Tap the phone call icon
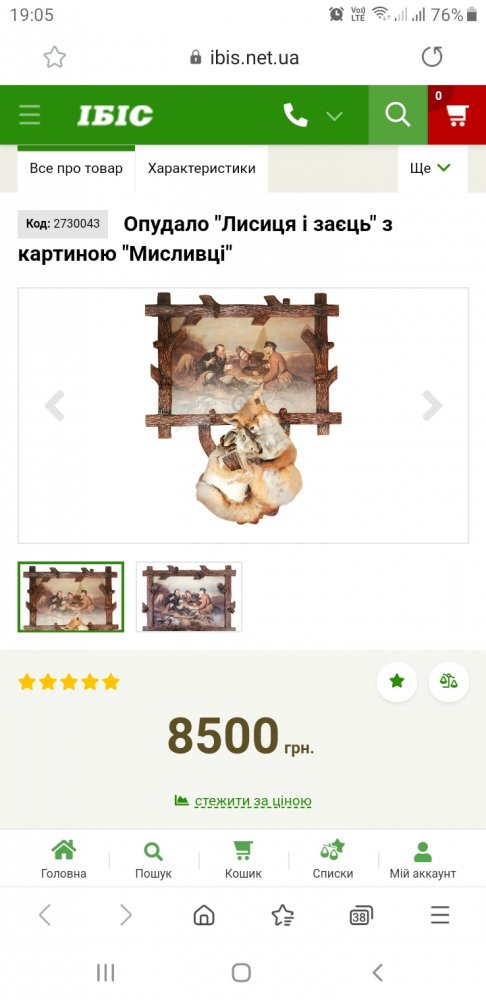Screen dimensions: 486x1000 [x=295, y=115]
